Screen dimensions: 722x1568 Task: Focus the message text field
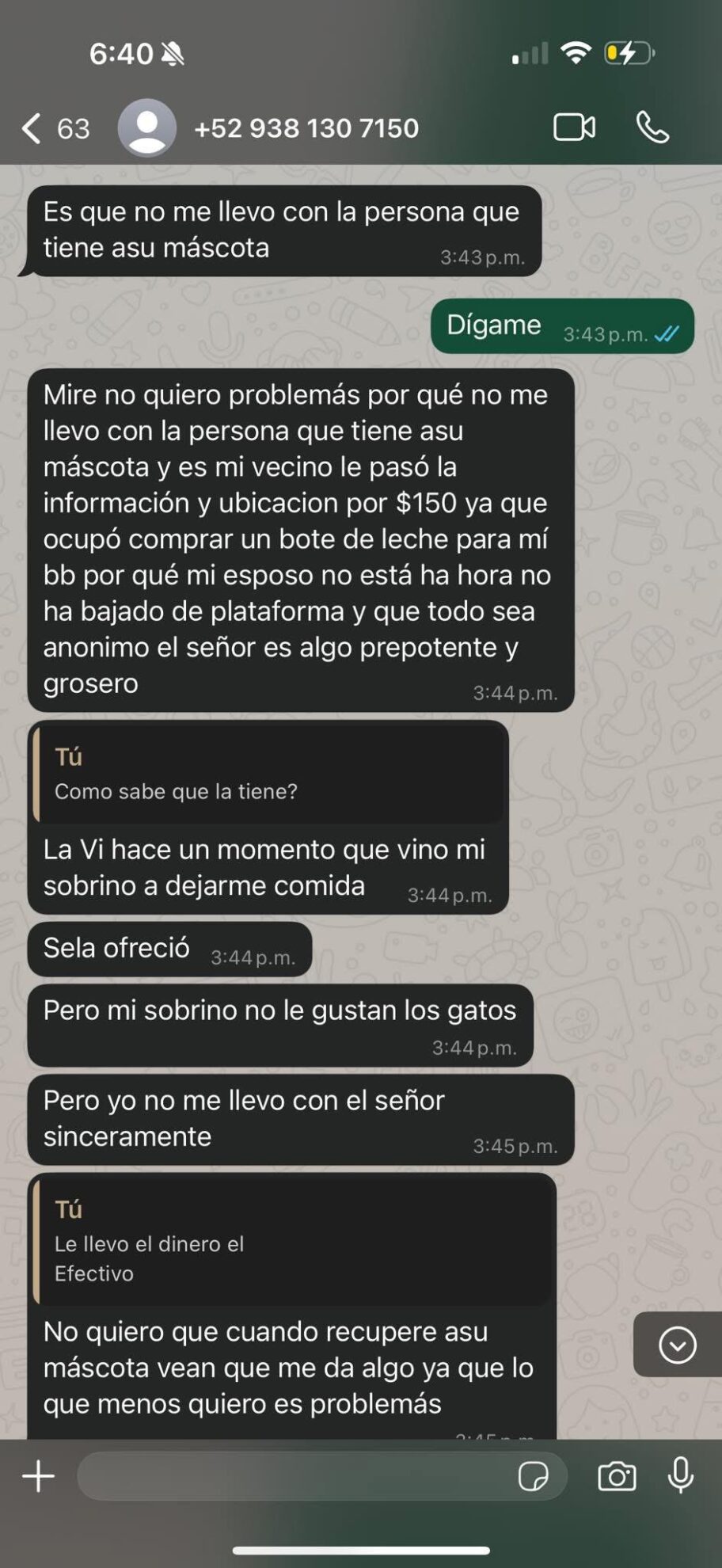click(x=293, y=1476)
